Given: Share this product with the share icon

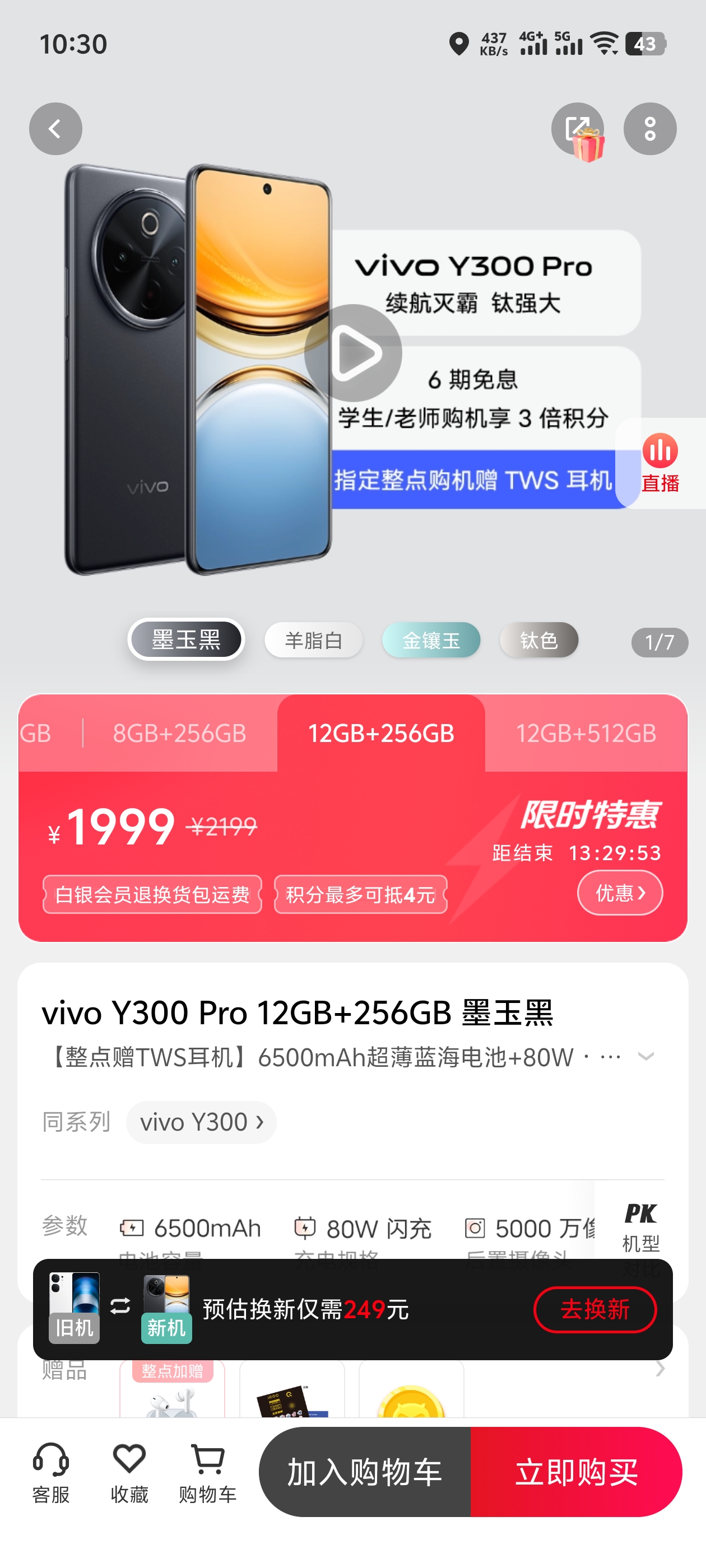Looking at the screenshot, I should 576,128.
